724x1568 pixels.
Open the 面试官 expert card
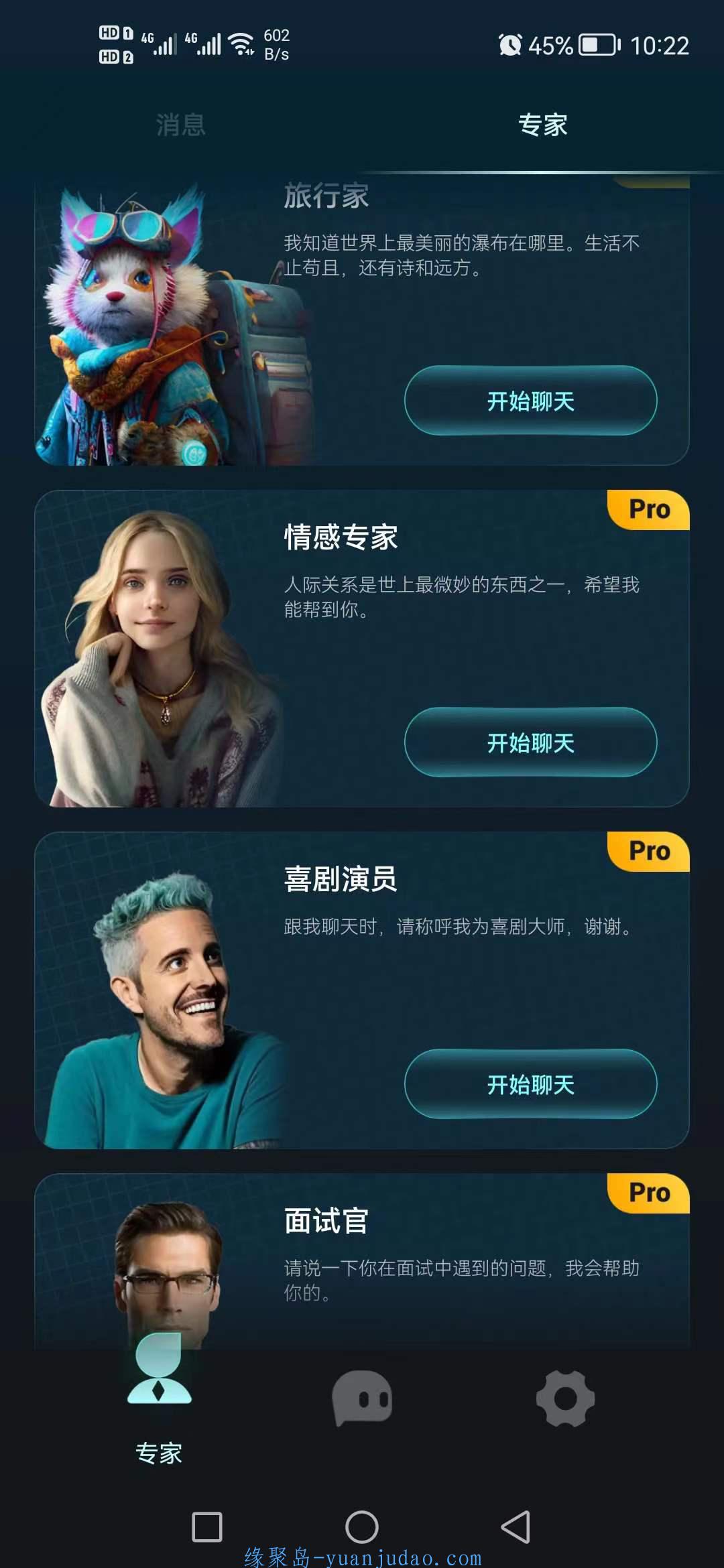(x=362, y=1261)
